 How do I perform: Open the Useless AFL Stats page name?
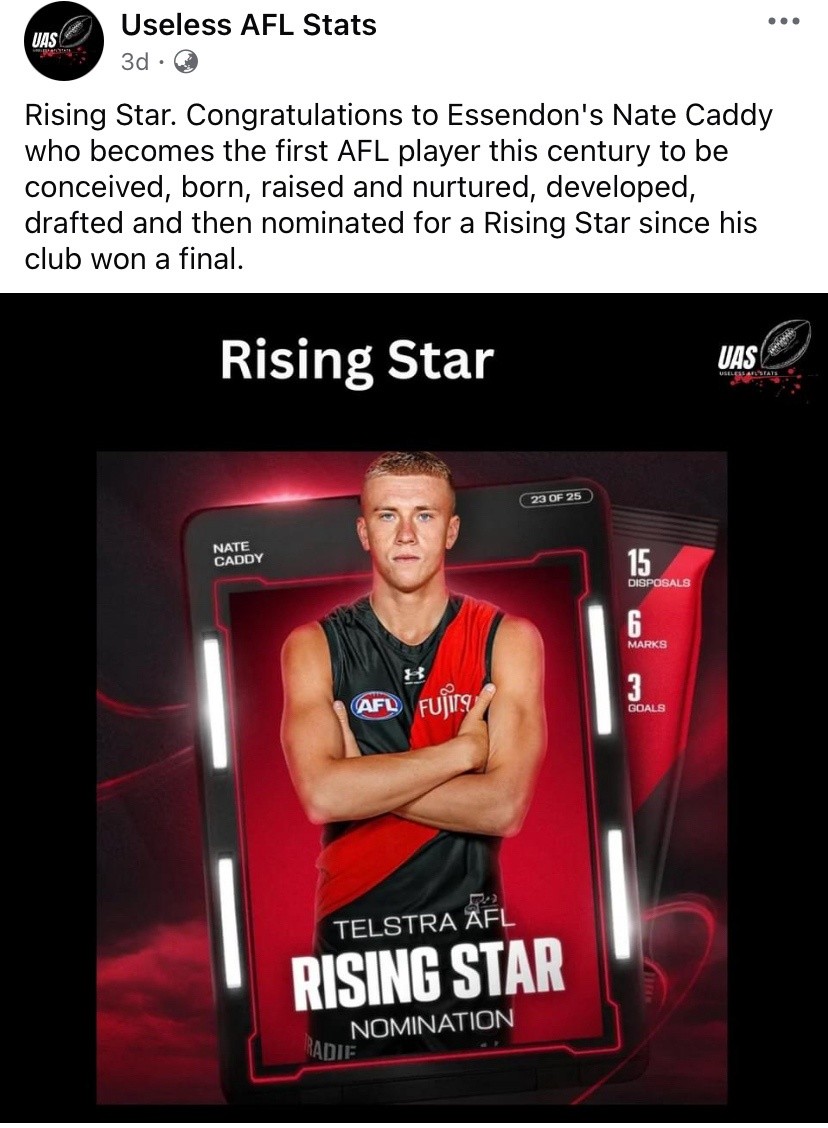click(249, 24)
